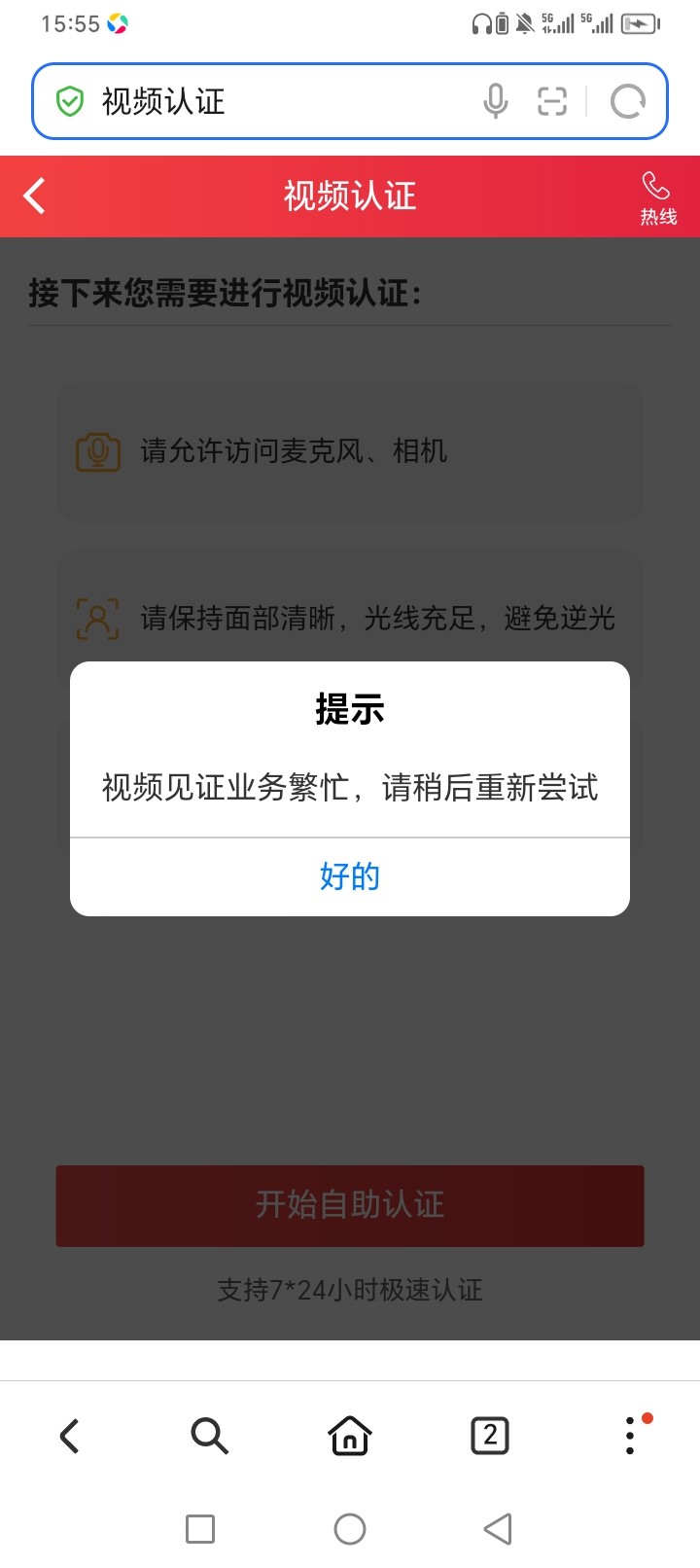Tap the Android recent apps square button

199,1528
